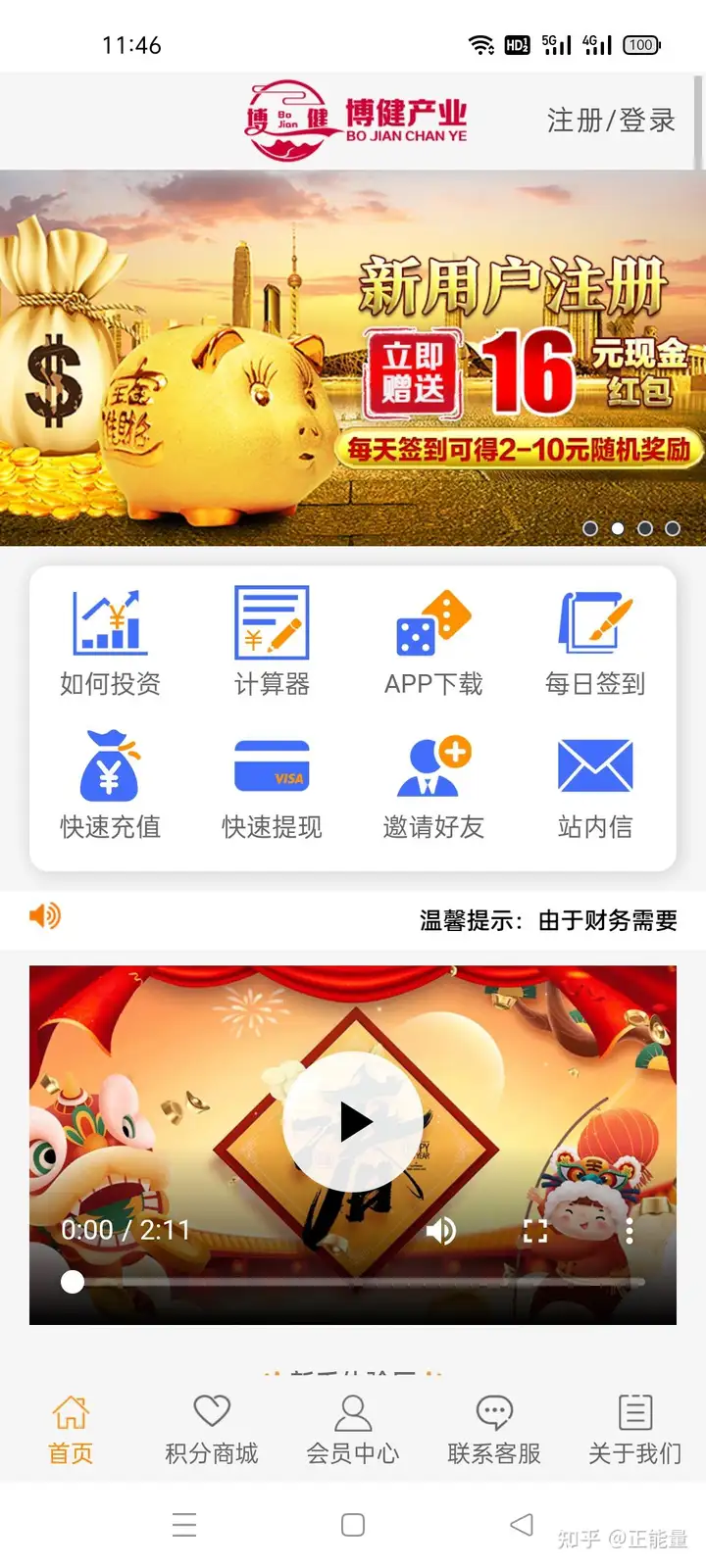Open 快速提现 withdrawal
706x1568 pixels.
click(272, 785)
